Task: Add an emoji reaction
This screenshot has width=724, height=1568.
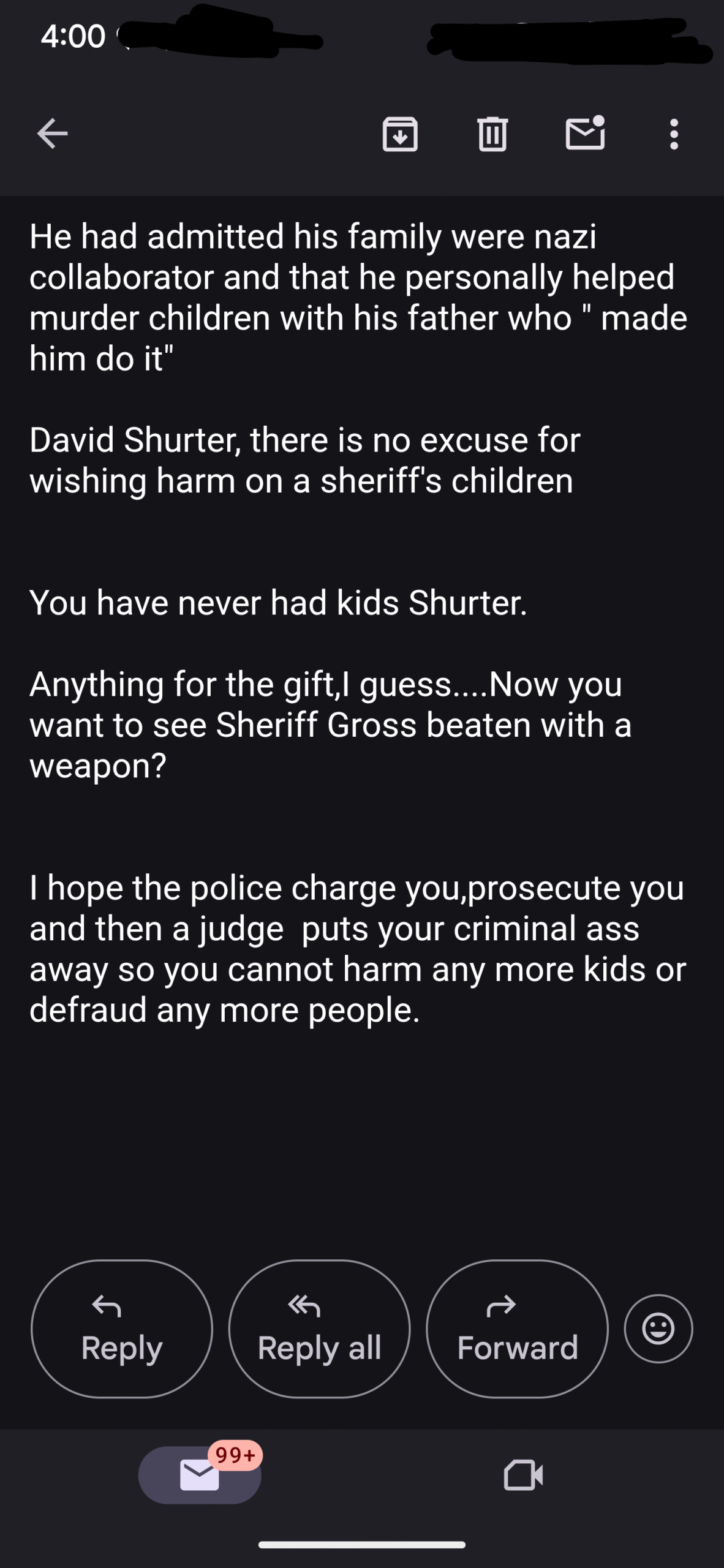Action: click(658, 1329)
